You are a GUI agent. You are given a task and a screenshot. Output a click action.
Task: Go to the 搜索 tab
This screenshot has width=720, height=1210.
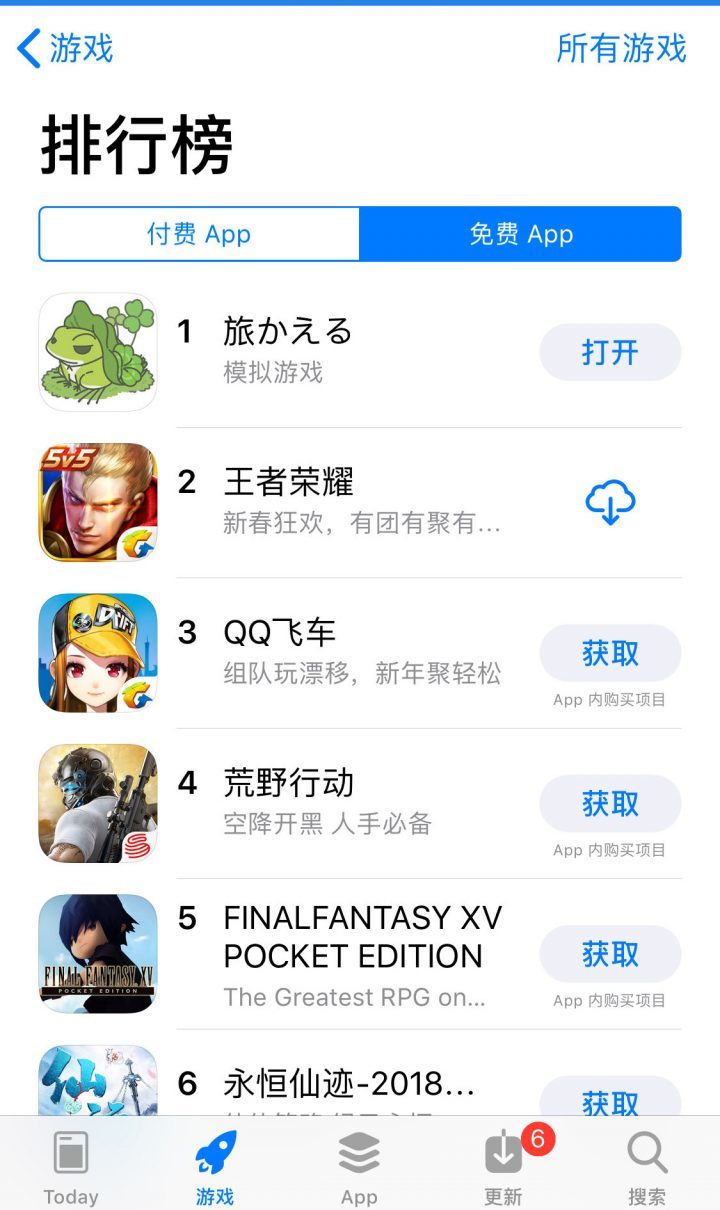[647, 1167]
